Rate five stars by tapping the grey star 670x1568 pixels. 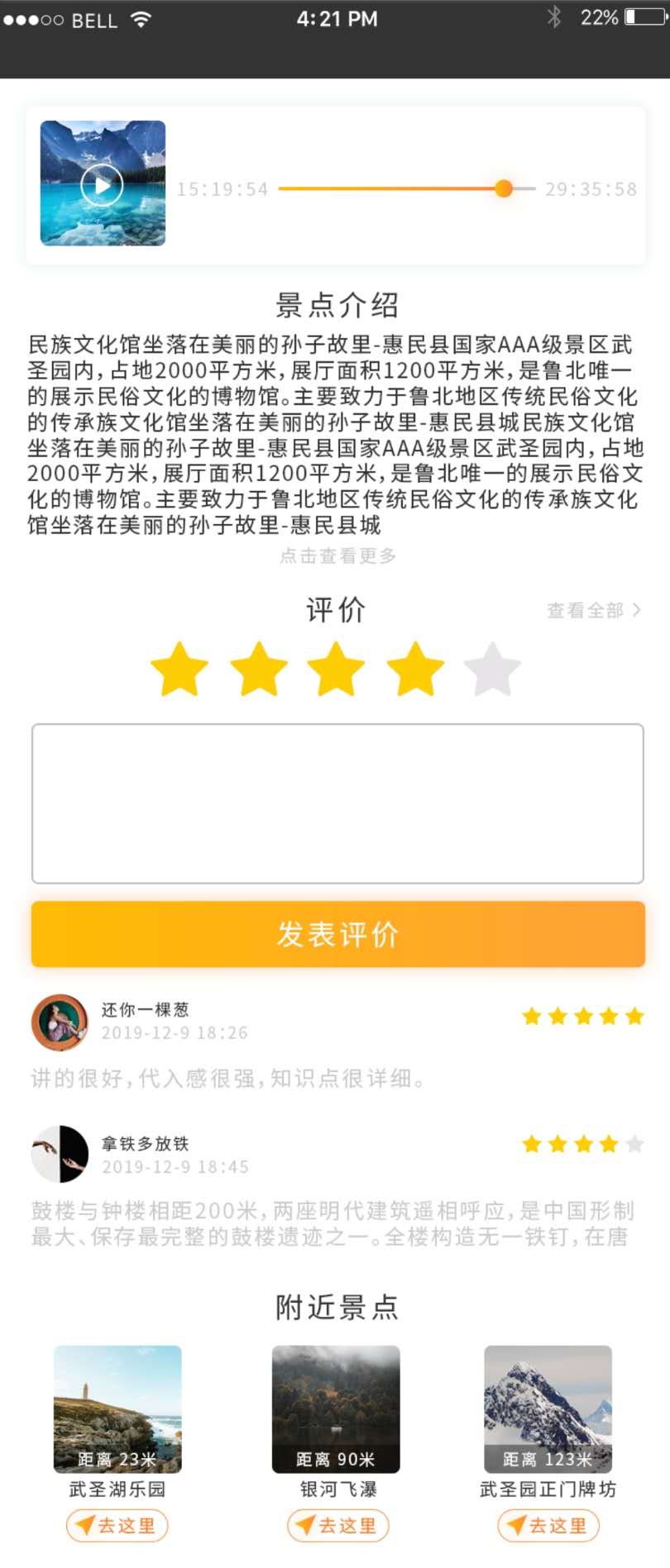492,670
